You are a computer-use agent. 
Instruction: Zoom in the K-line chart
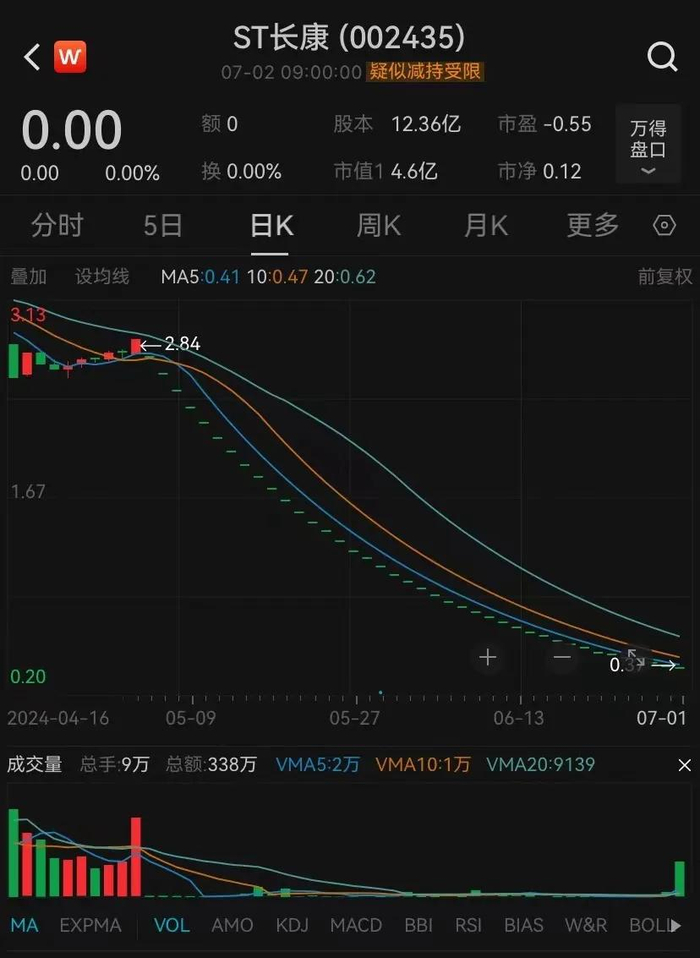click(488, 657)
